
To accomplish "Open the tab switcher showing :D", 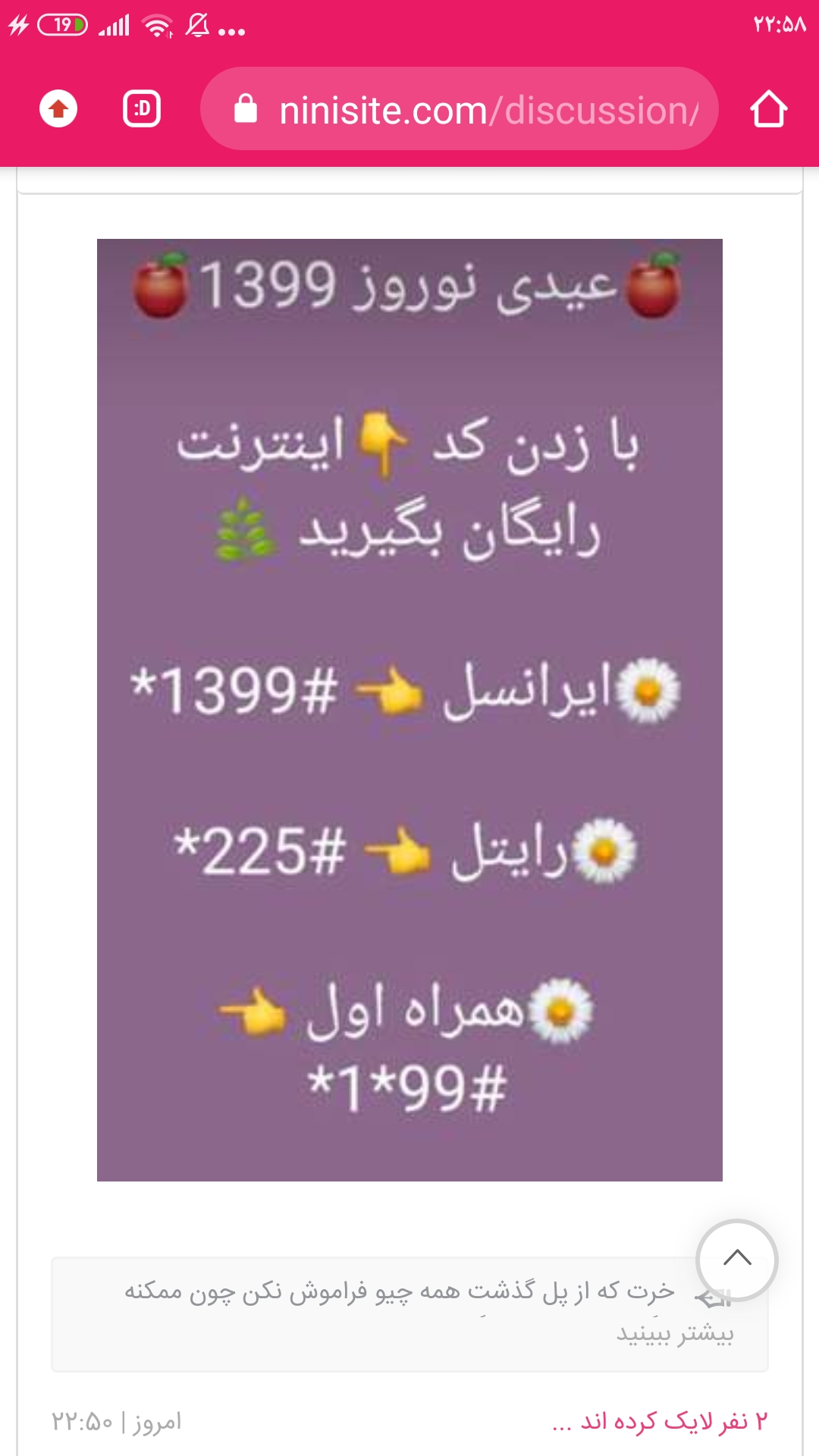I will pyautogui.click(x=142, y=109).
